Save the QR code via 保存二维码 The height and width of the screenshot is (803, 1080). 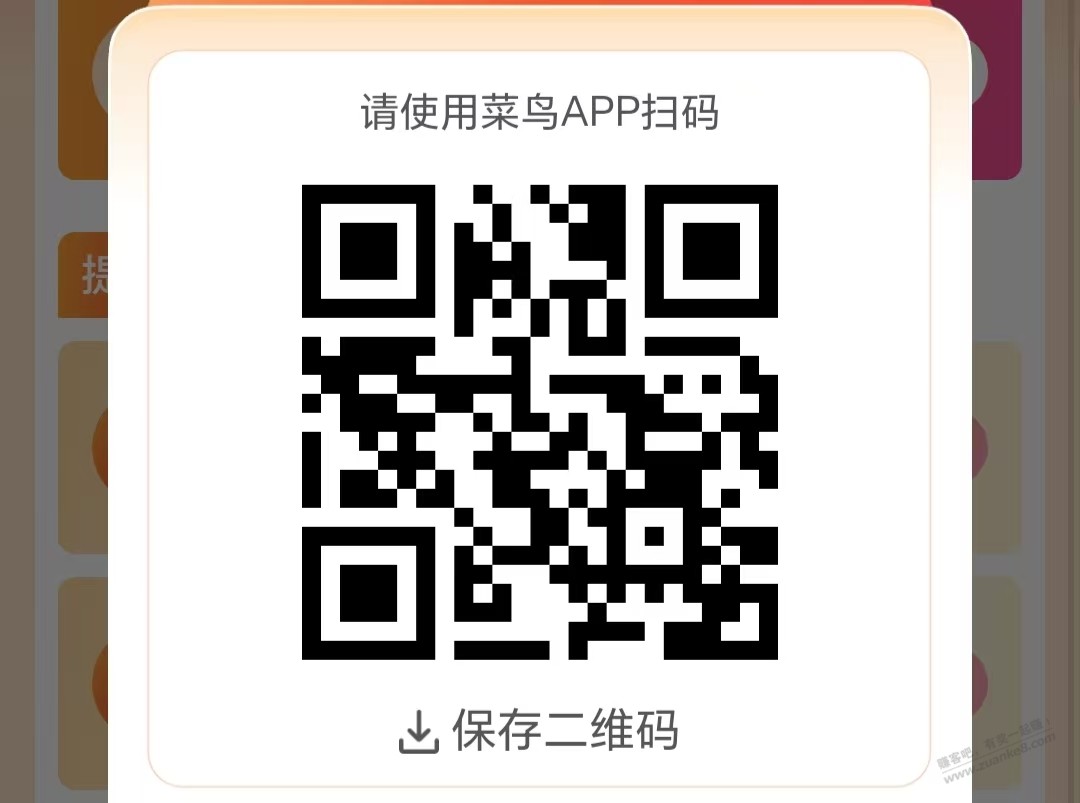pyautogui.click(x=540, y=730)
